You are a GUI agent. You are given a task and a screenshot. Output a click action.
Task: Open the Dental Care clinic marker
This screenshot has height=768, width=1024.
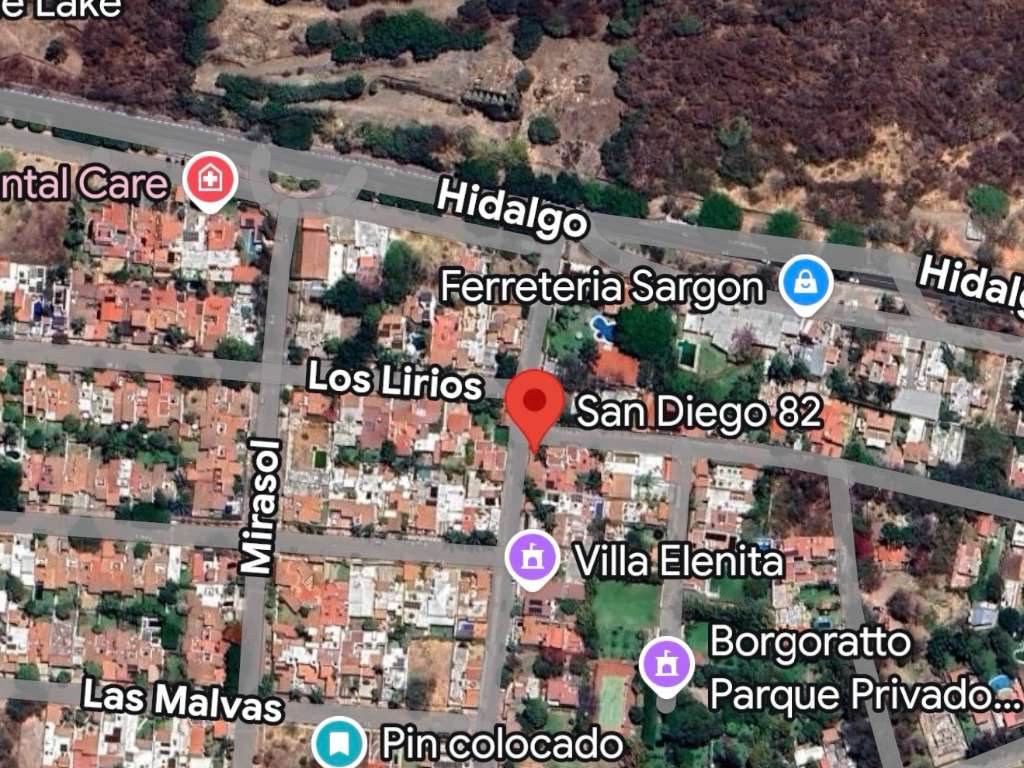[210, 180]
